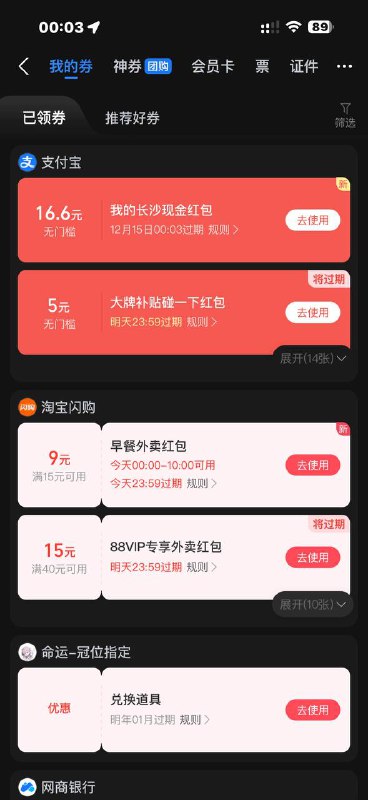This screenshot has height=800, width=368.
Task: Tap 去使用 on 88VIP专享外卖红包
Action: (312, 557)
